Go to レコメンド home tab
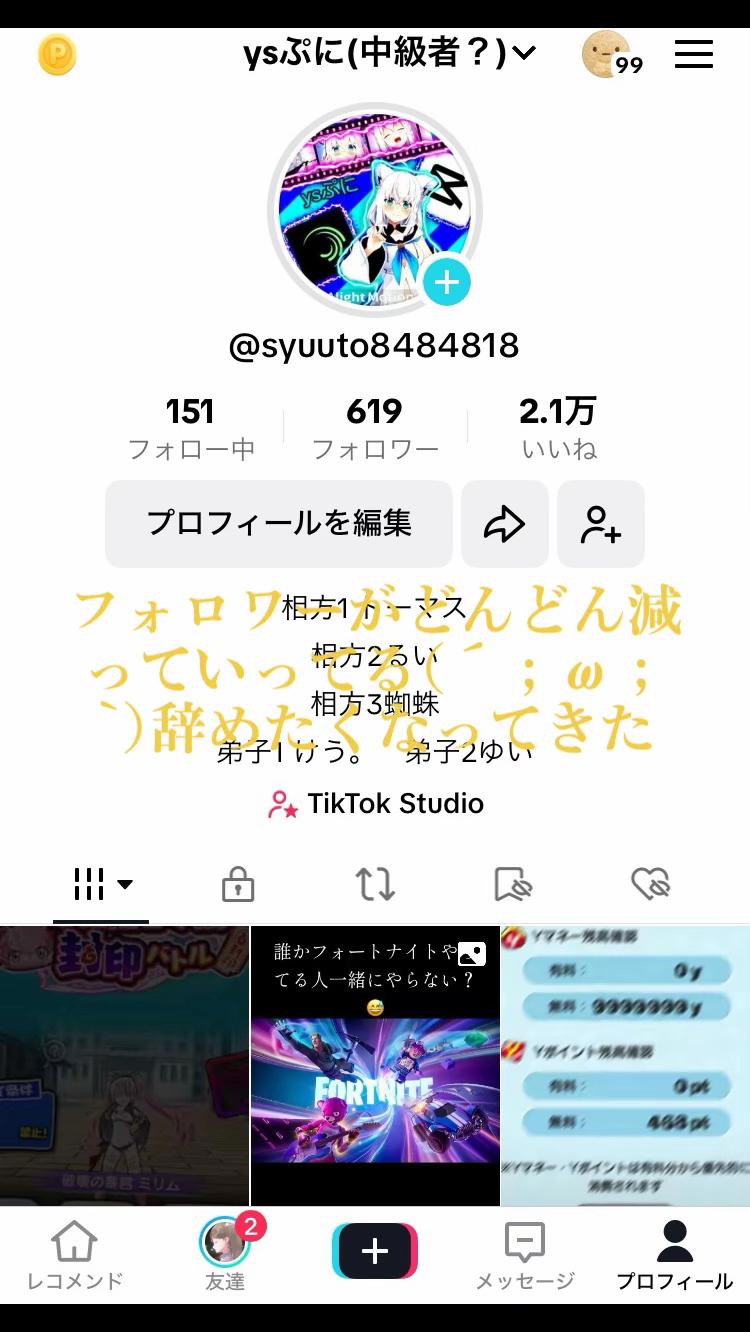The height and width of the screenshot is (1332, 750). pyautogui.click(x=75, y=1256)
